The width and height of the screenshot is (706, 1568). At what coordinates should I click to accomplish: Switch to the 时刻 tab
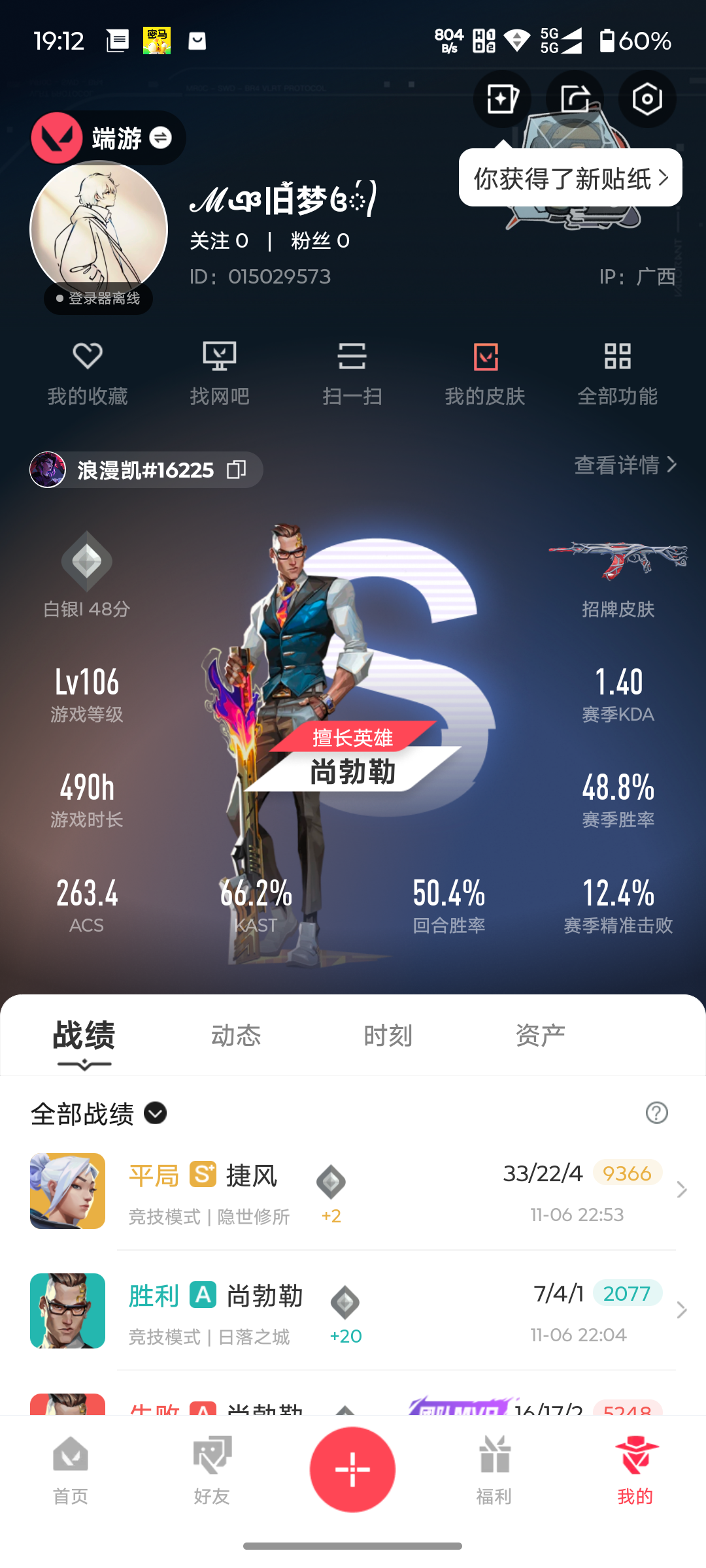[x=388, y=1036]
